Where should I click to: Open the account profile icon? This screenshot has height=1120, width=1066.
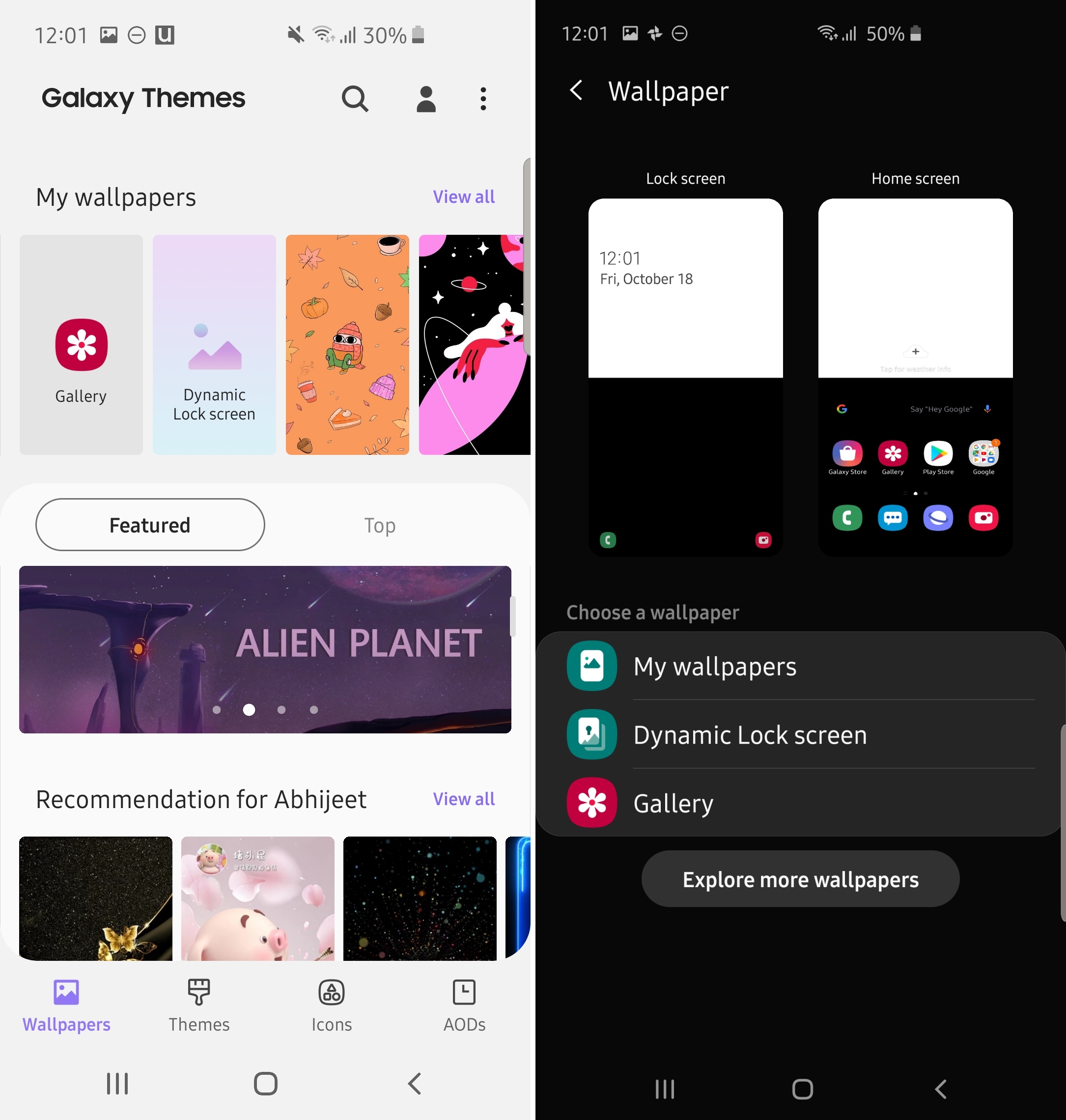coord(425,99)
